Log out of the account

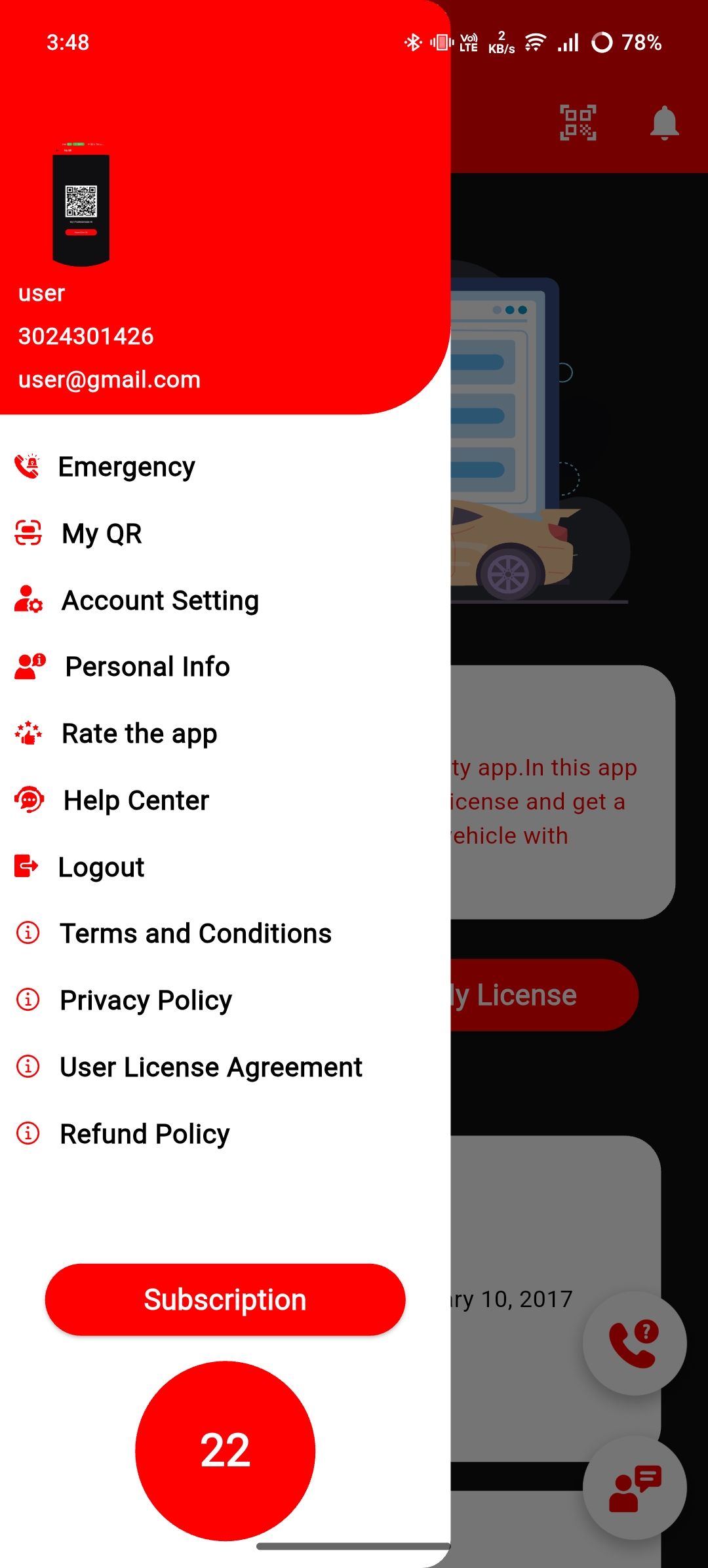101,867
